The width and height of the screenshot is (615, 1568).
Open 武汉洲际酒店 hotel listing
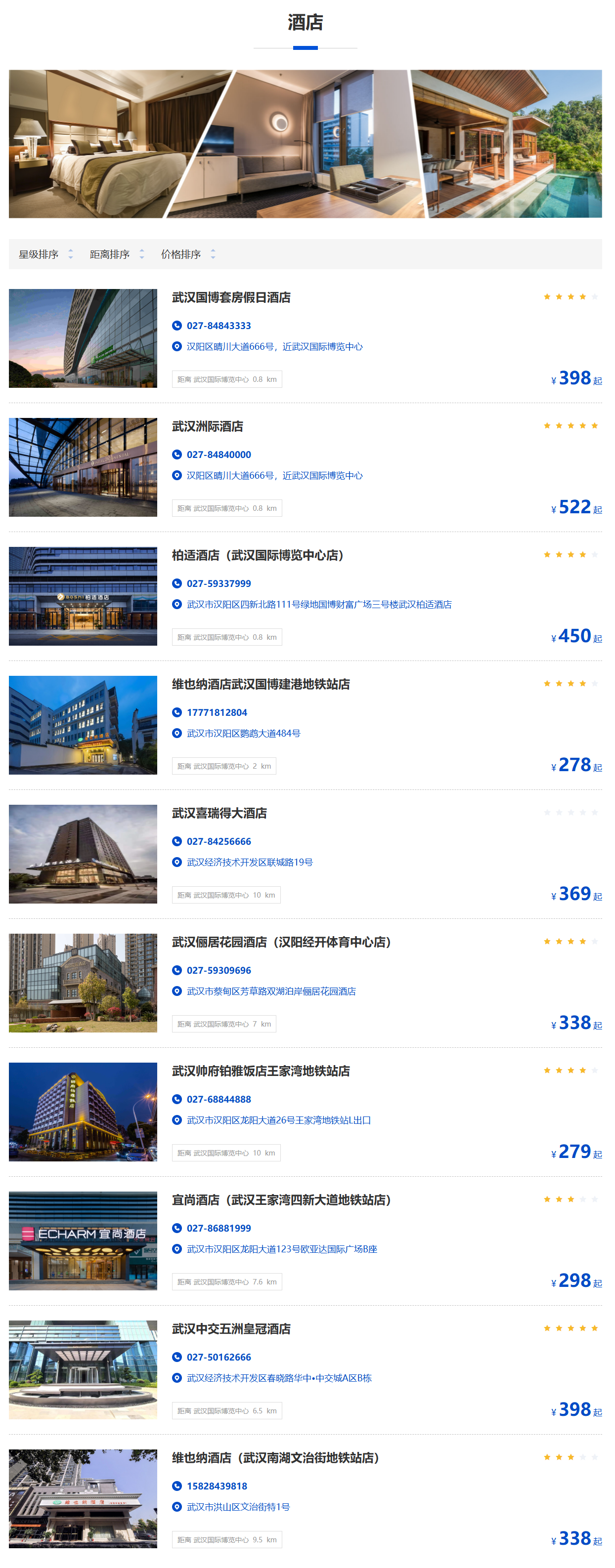[x=207, y=427]
